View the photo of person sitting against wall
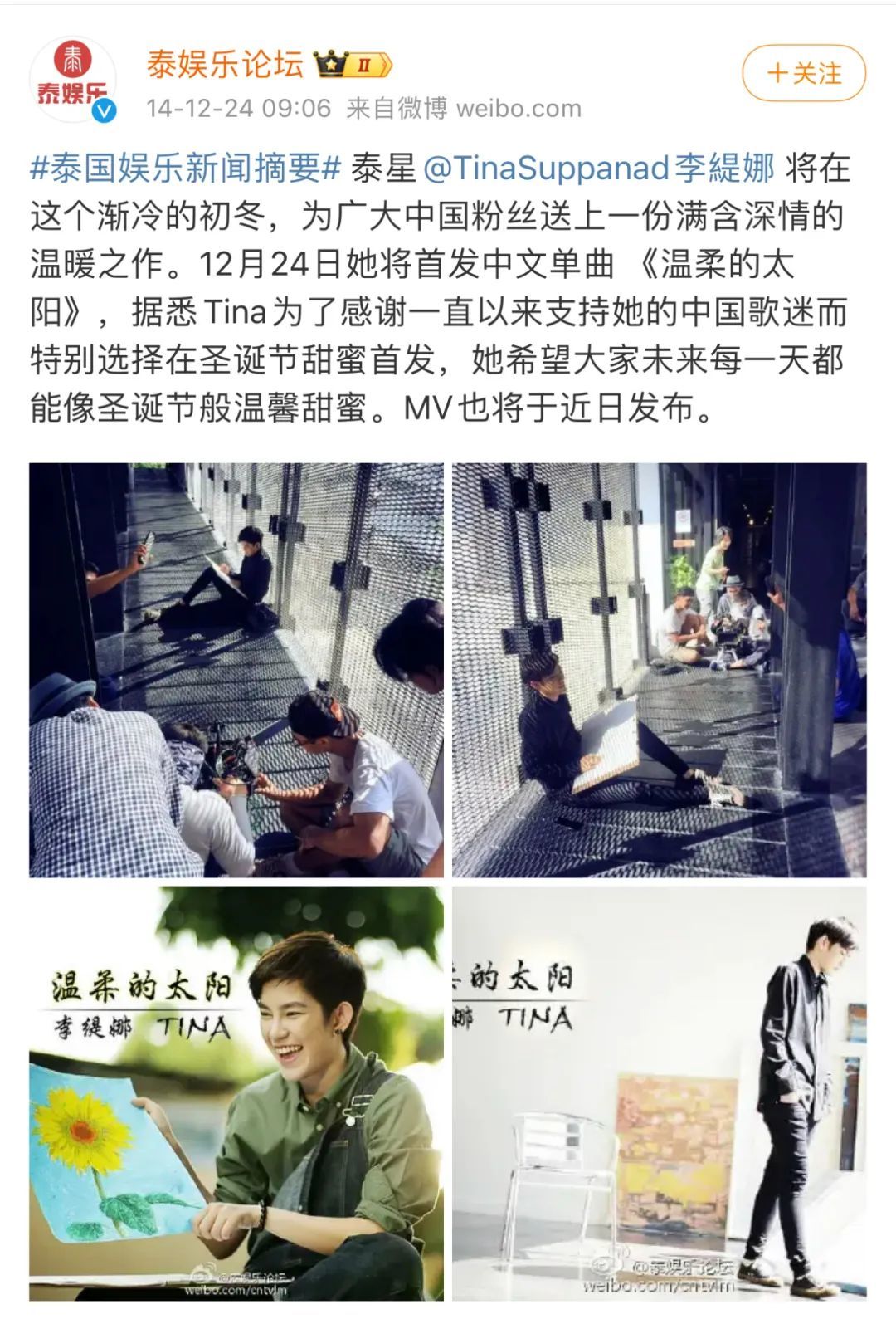The width and height of the screenshot is (896, 1319). click(x=659, y=670)
